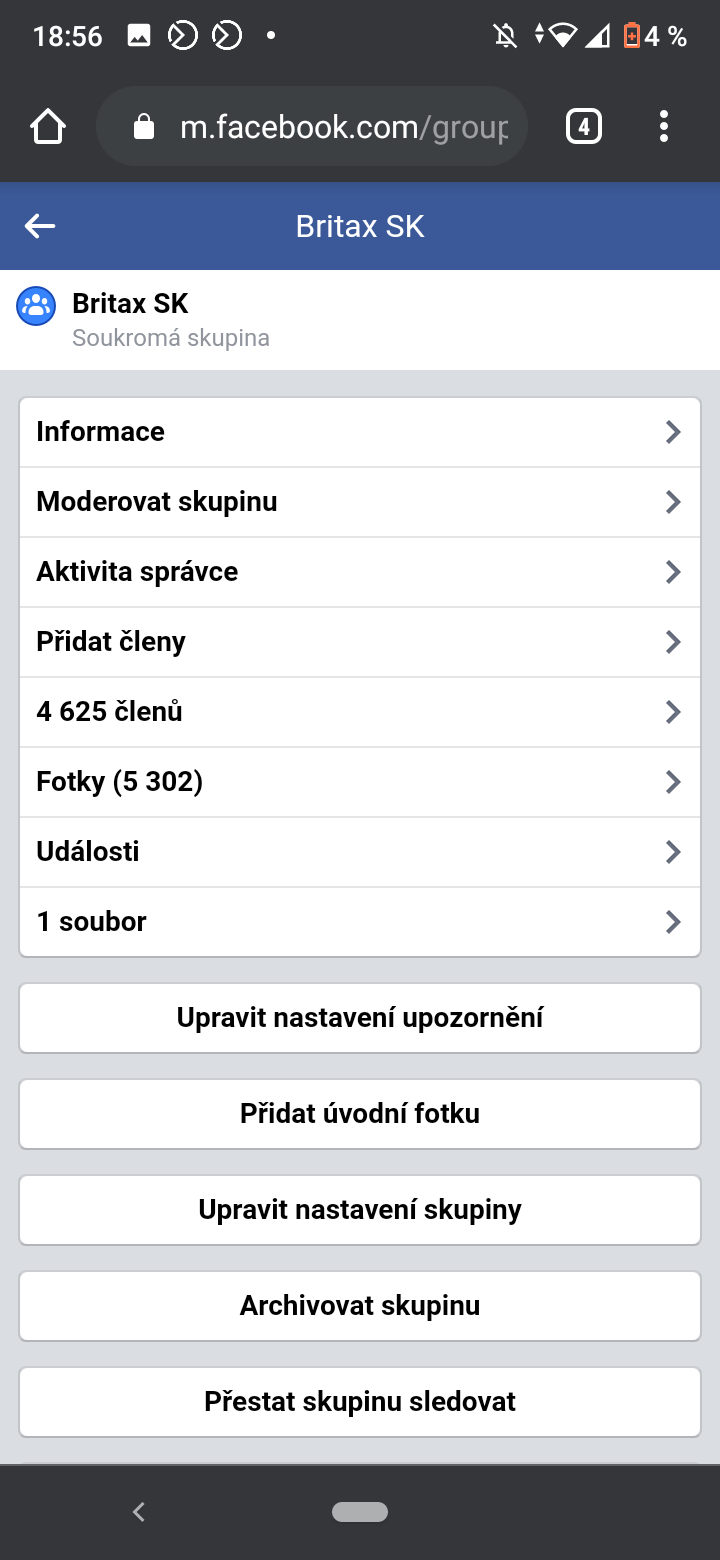The height and width of the screenshot is (1560, 720).
Task: Tap the system back button
Action: 139,1512
